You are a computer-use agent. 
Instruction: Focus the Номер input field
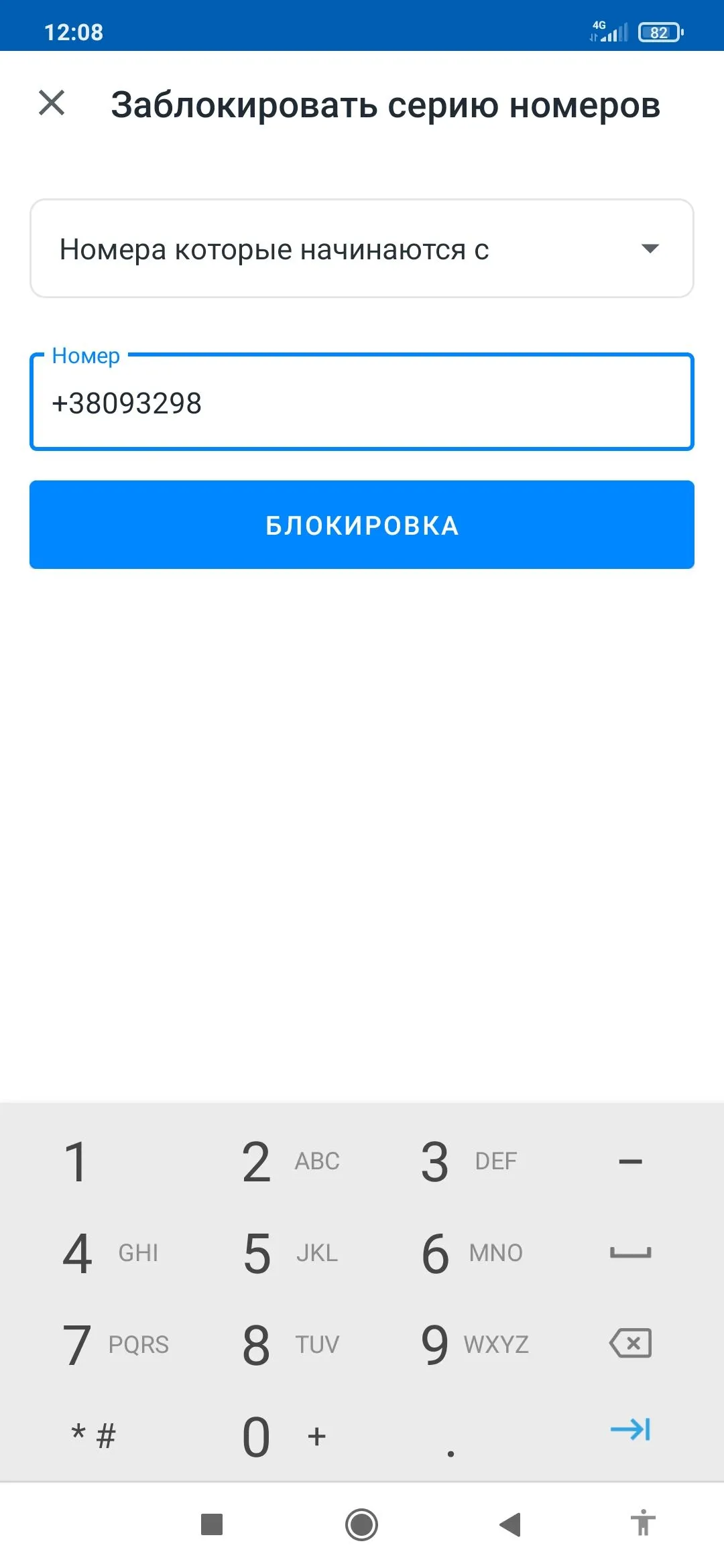(362, 403)
